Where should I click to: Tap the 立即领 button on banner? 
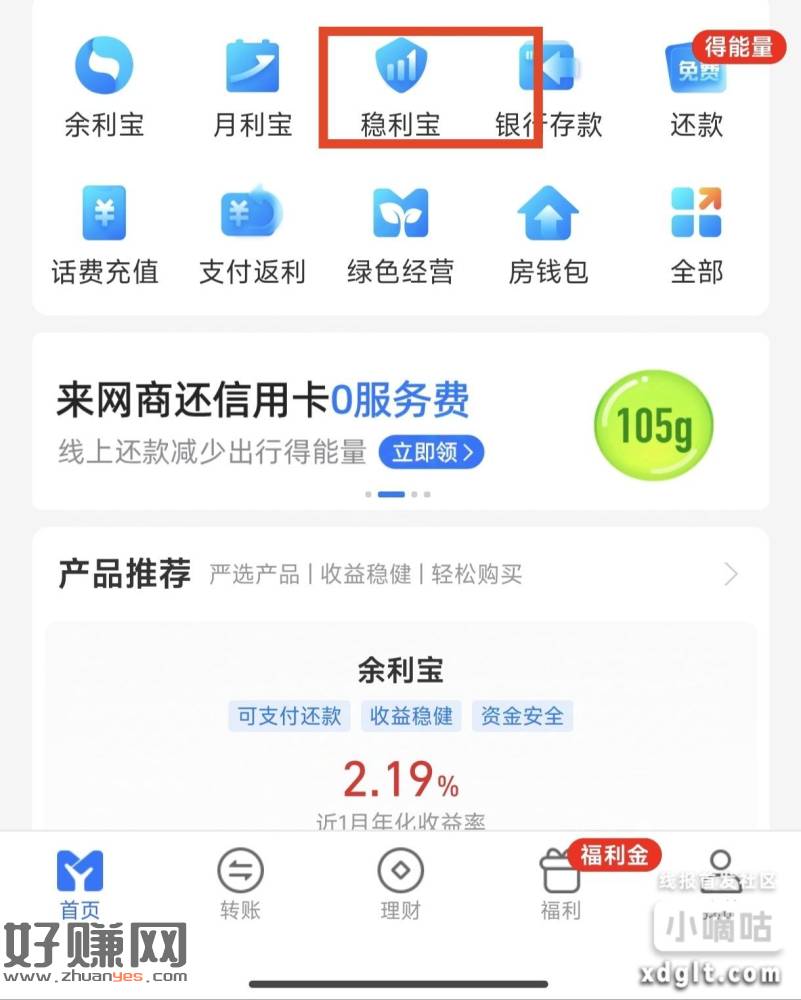point(431,452)
